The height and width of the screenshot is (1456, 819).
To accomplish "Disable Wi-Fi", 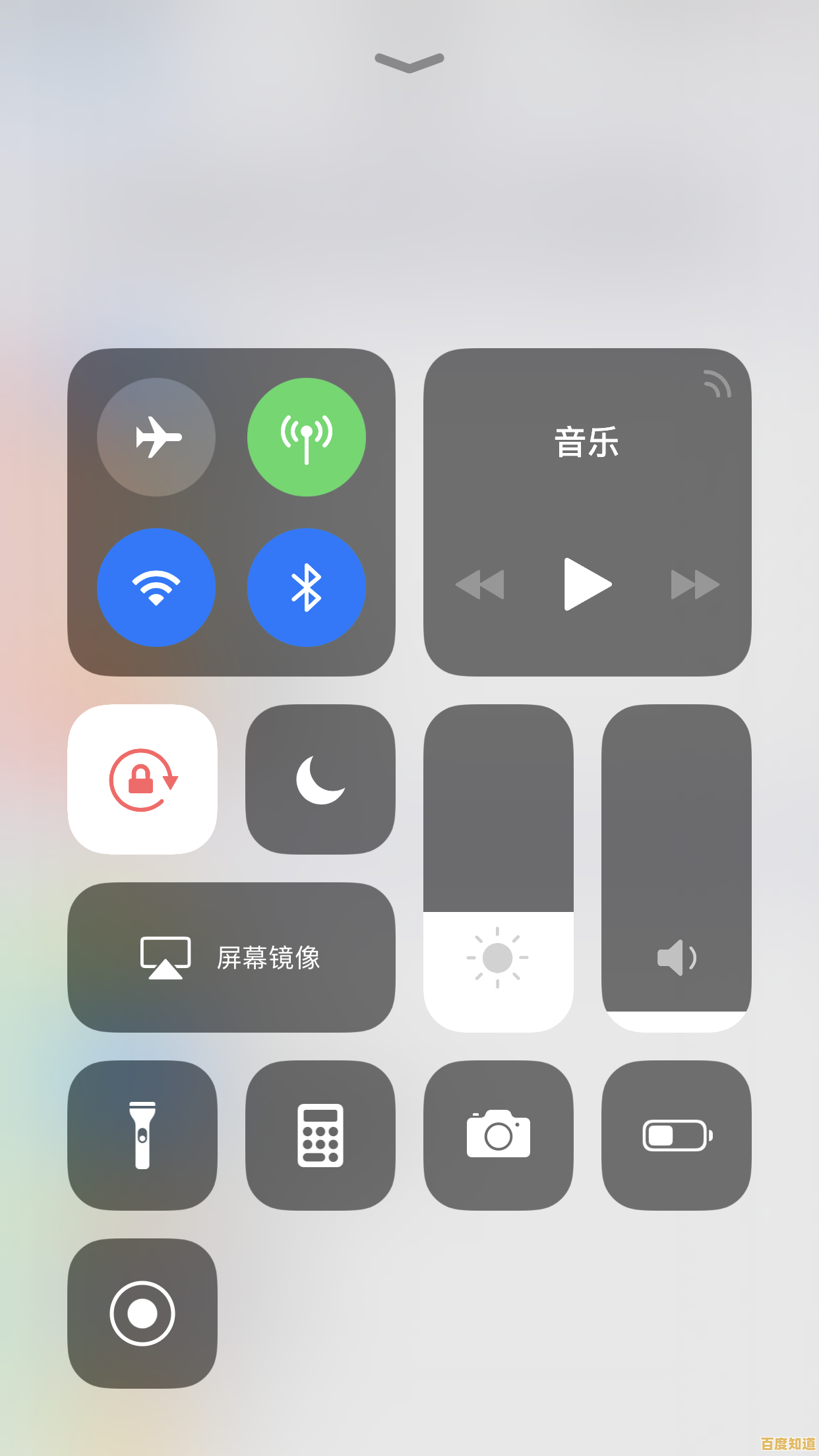I will [156, 588].
